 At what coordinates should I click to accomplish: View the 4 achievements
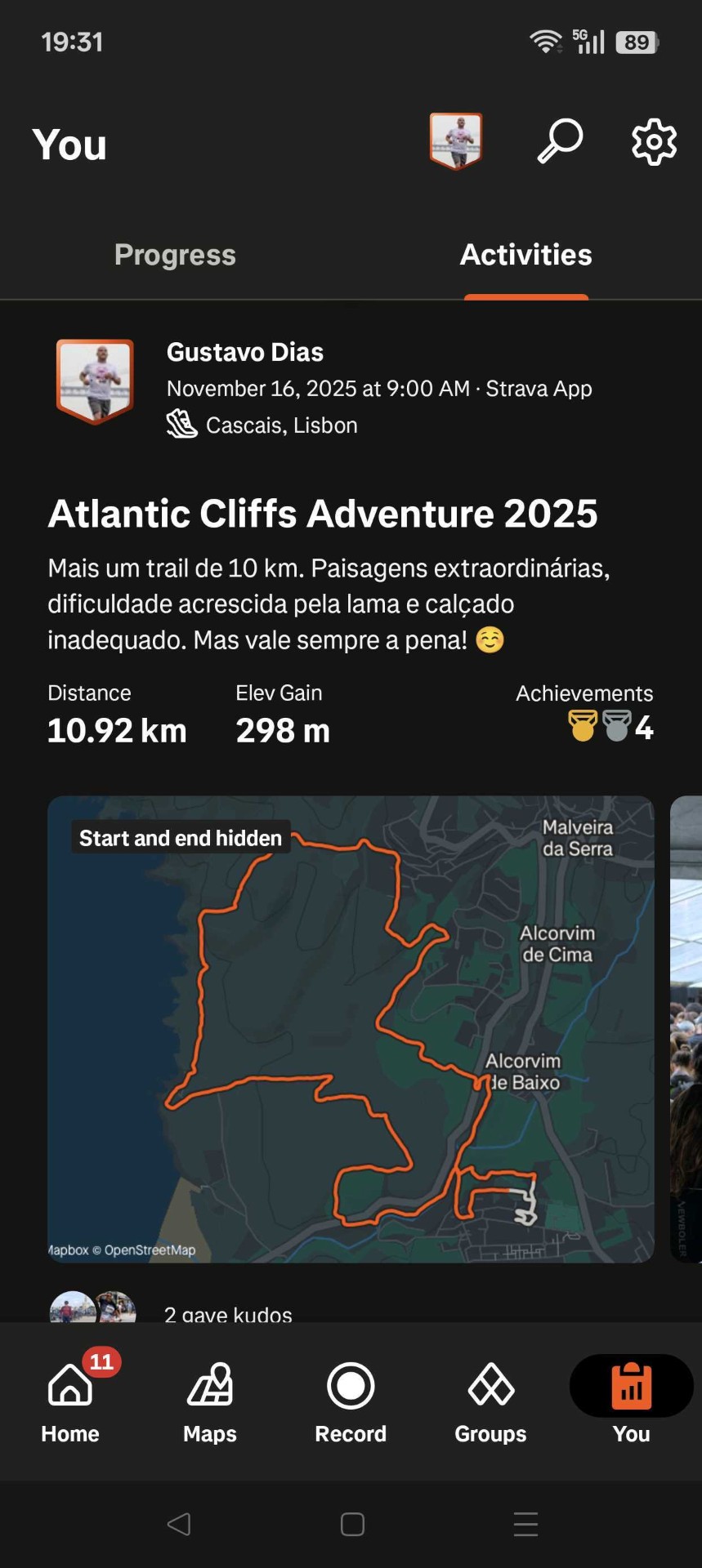point(611,726)
